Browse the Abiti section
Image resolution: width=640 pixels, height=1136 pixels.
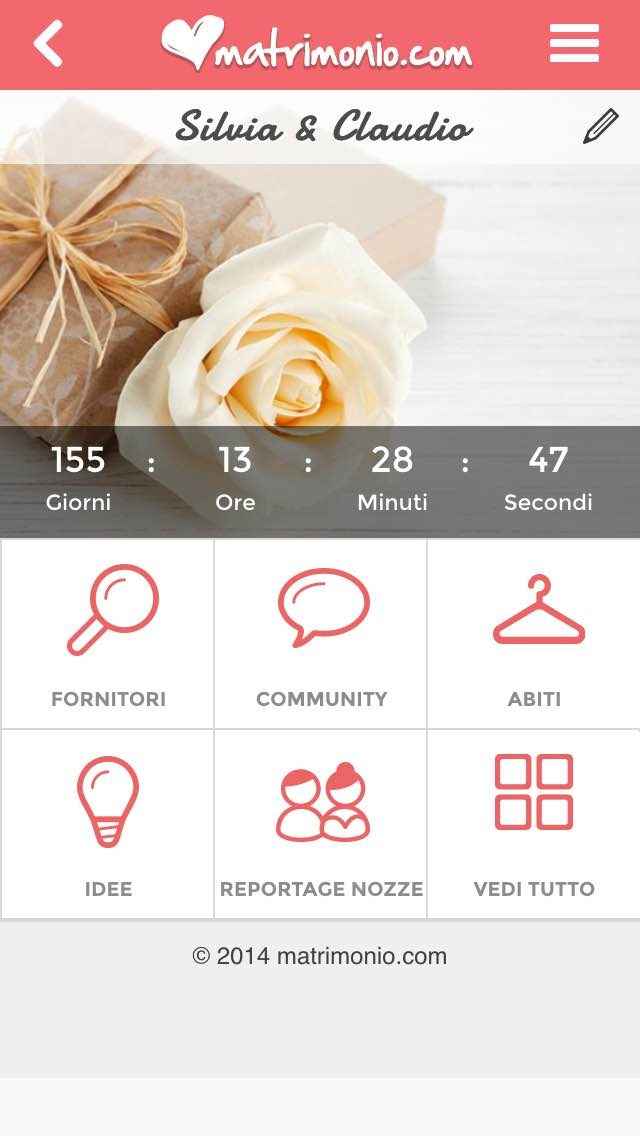pyautogui.click(x=534, y=634)
